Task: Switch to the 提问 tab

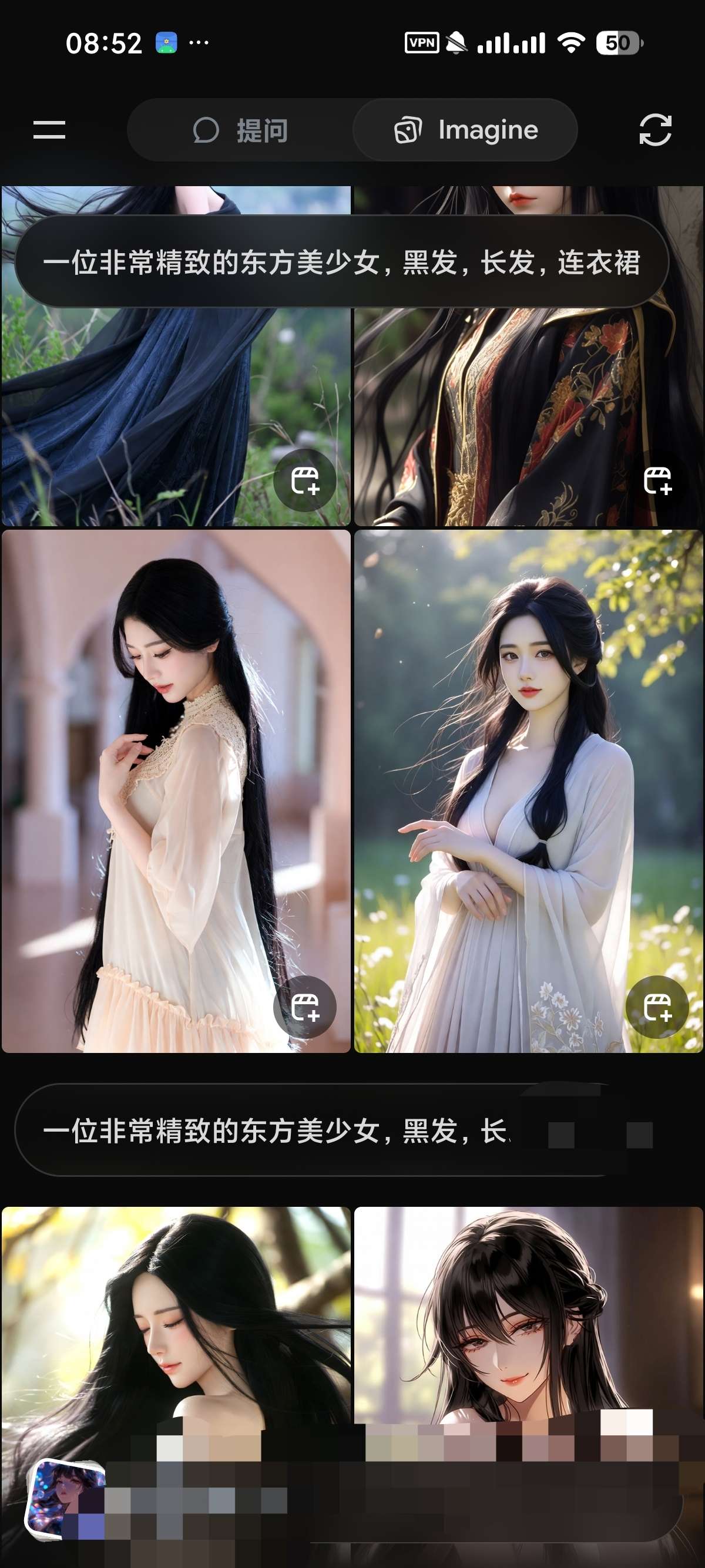Action: click(x=244, y=130)
